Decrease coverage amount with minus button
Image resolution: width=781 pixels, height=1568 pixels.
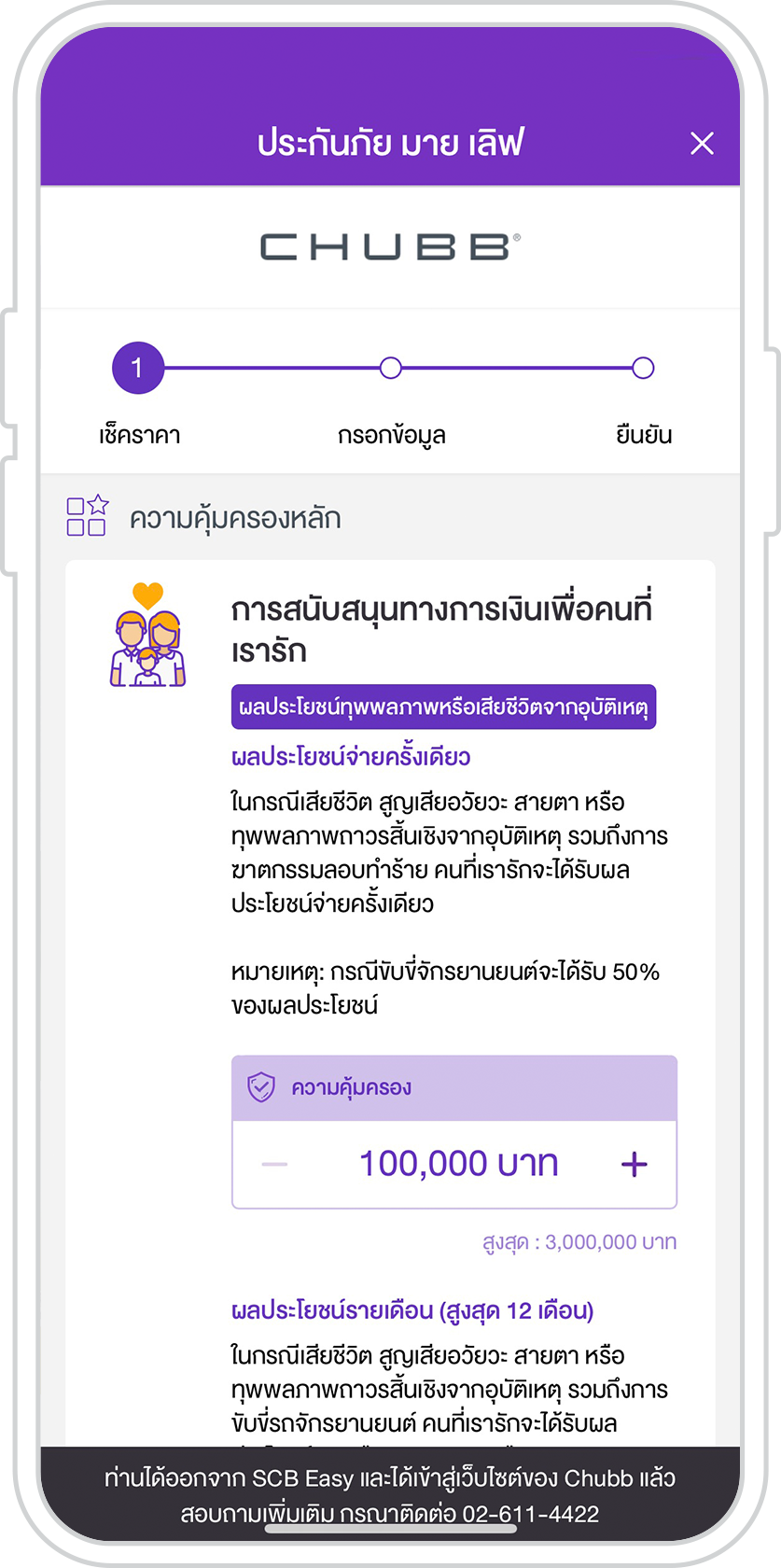tap(275, 1164)
